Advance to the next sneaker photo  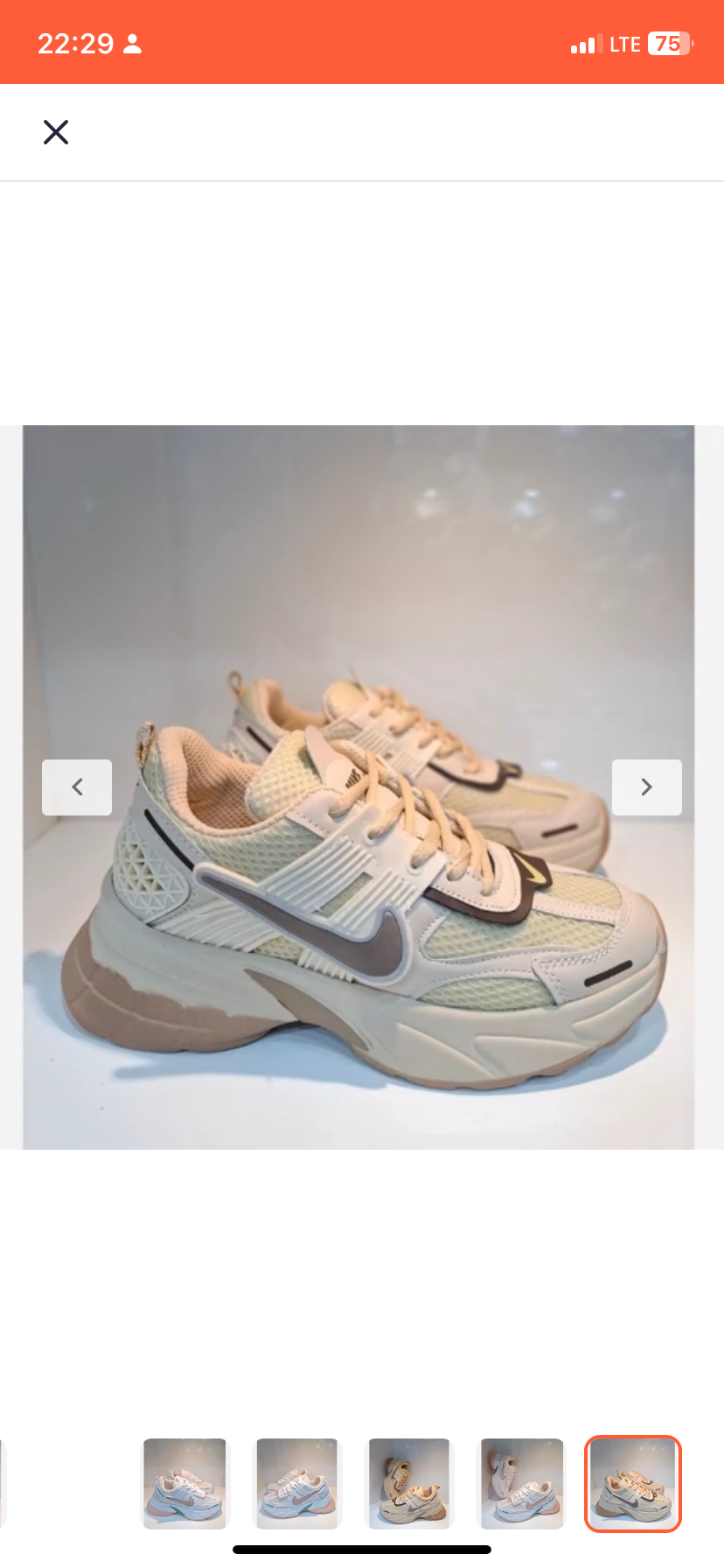[x=646, y=787]
